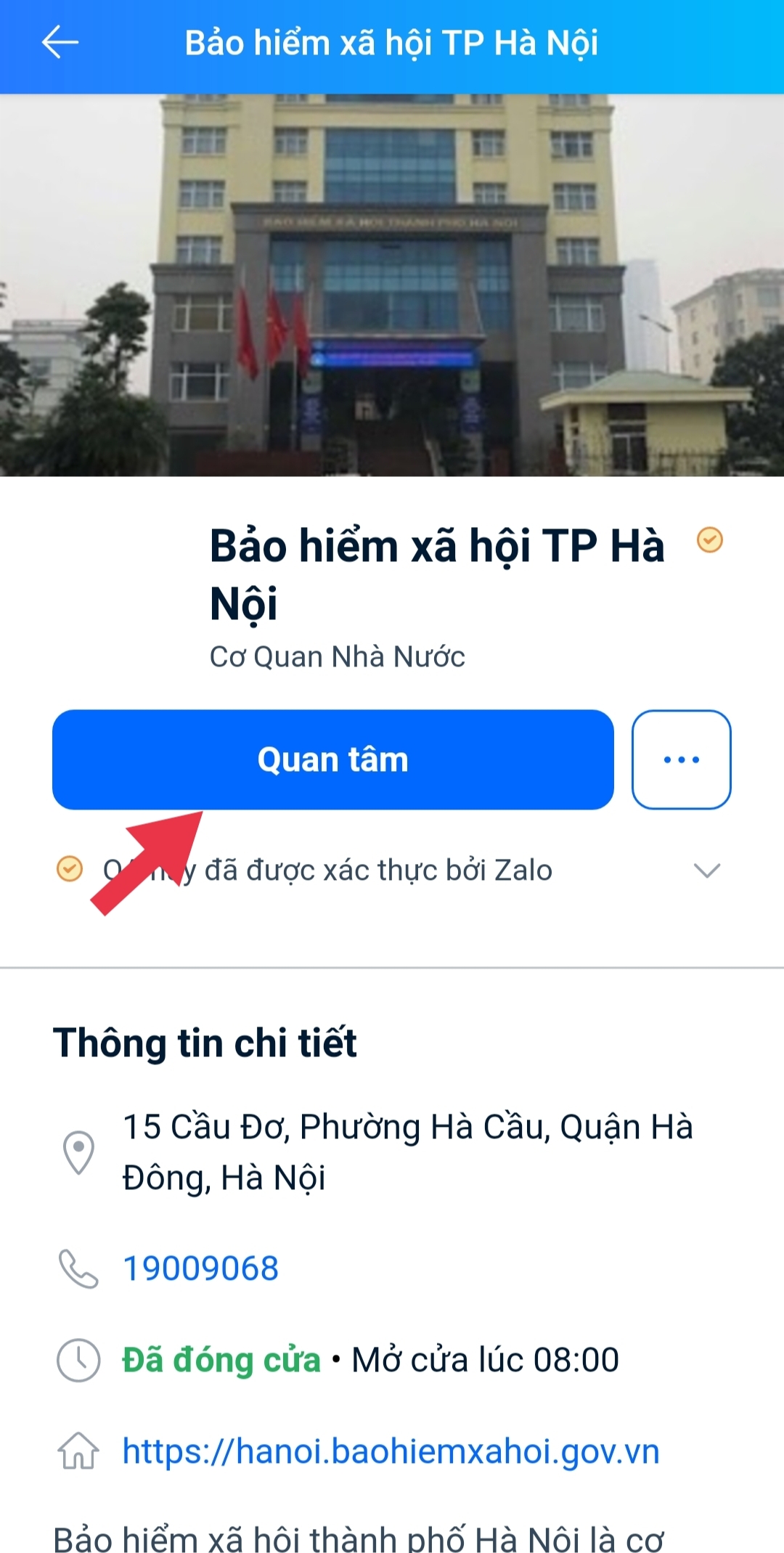Open the three-dot more options button
Viewport: 784px width, 1553px height.
click(x=681, y=759)
